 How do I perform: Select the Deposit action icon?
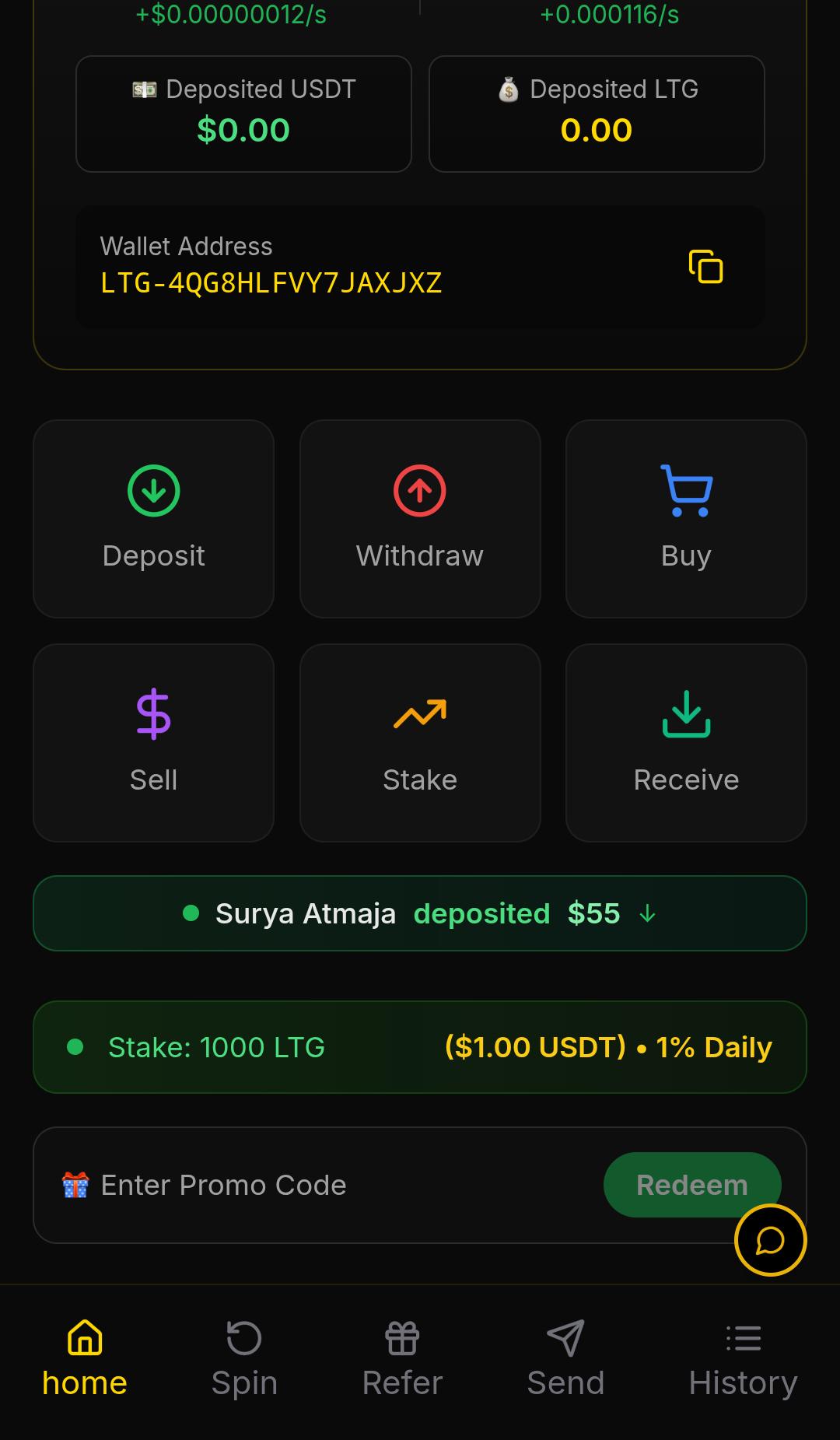(153, 490)
